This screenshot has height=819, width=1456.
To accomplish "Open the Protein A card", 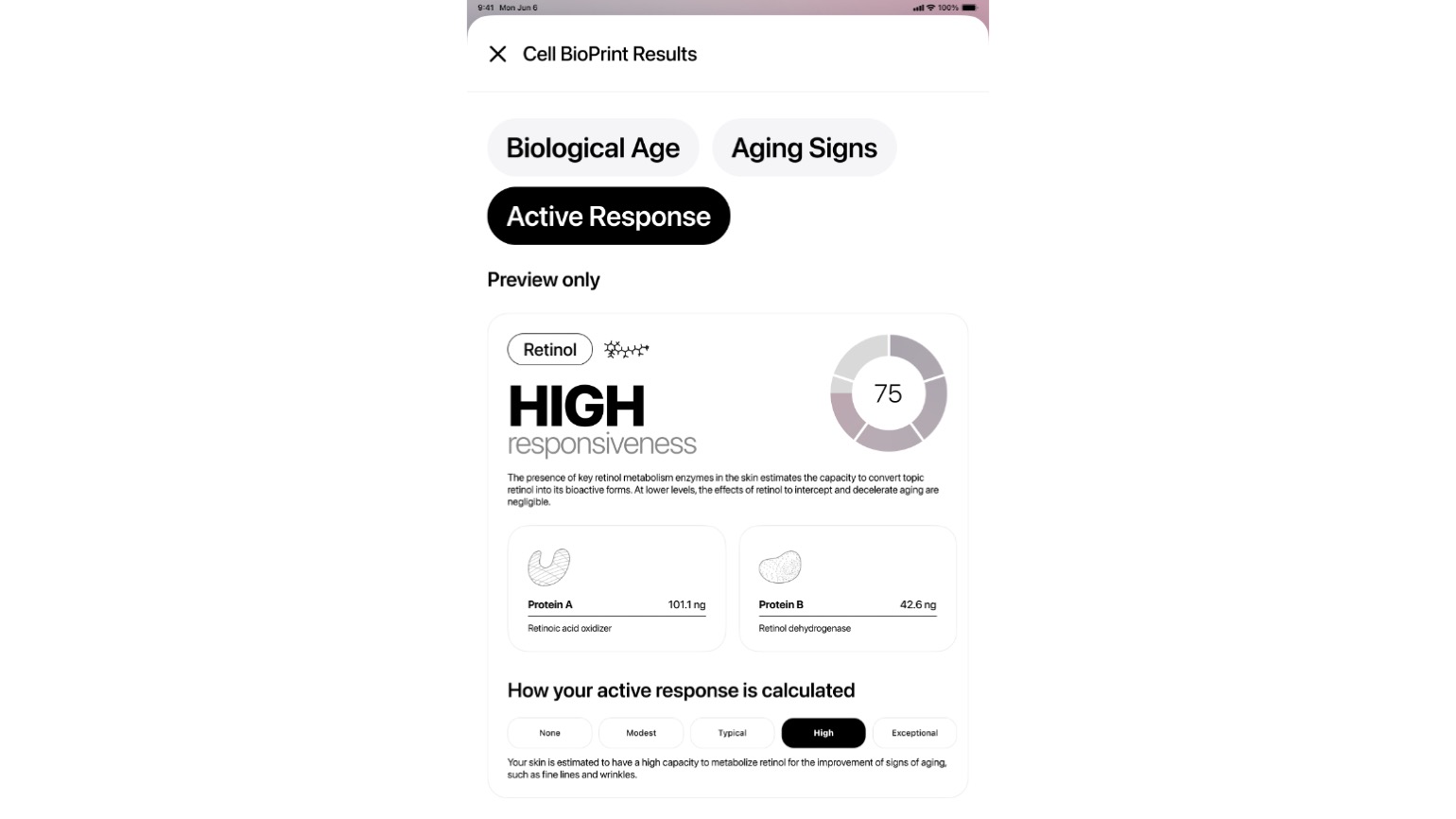I will click(x=616, y=588).
